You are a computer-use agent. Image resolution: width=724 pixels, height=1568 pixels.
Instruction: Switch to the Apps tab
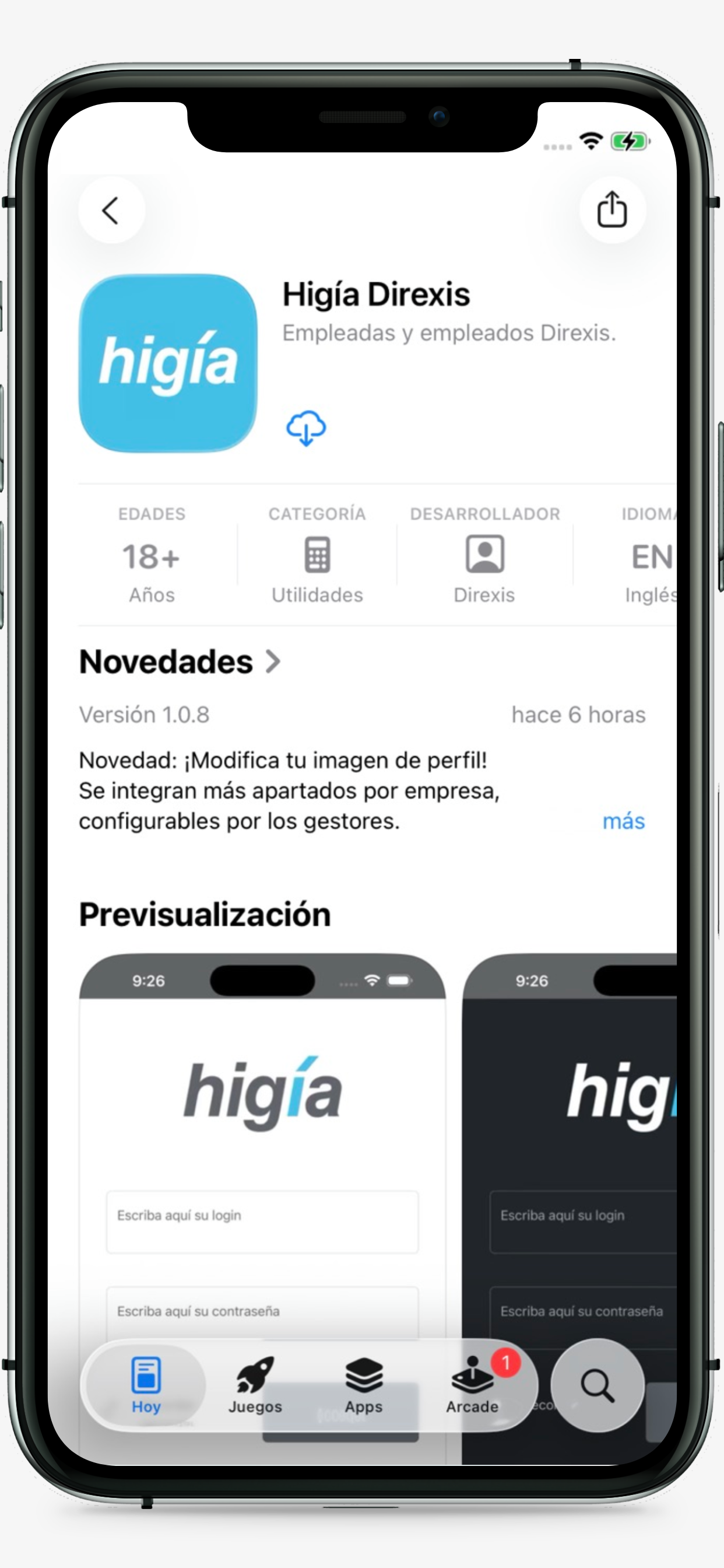click(364, 1385)
